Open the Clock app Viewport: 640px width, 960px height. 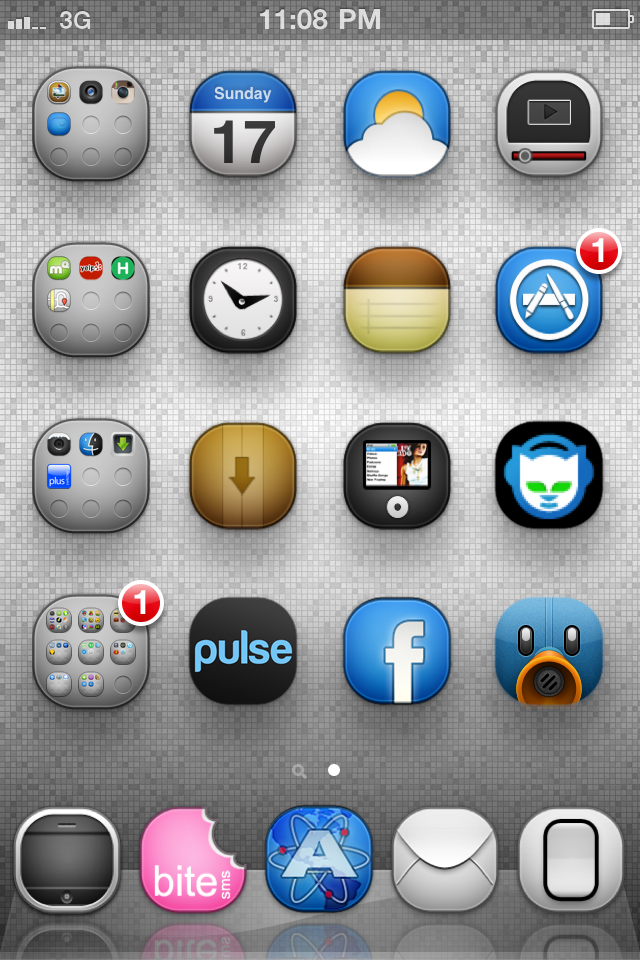tap(243, 300)
